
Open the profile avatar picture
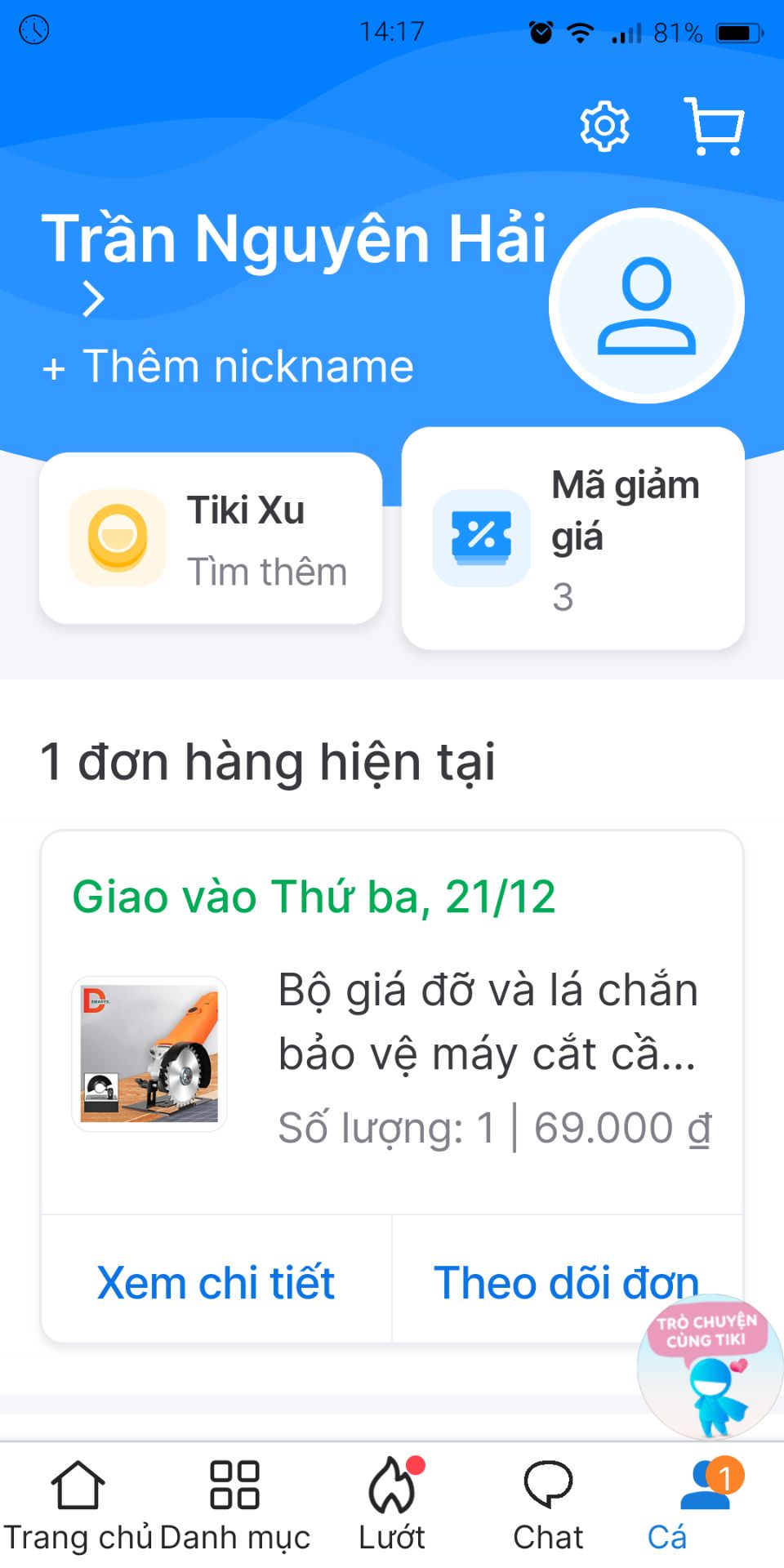646,305
